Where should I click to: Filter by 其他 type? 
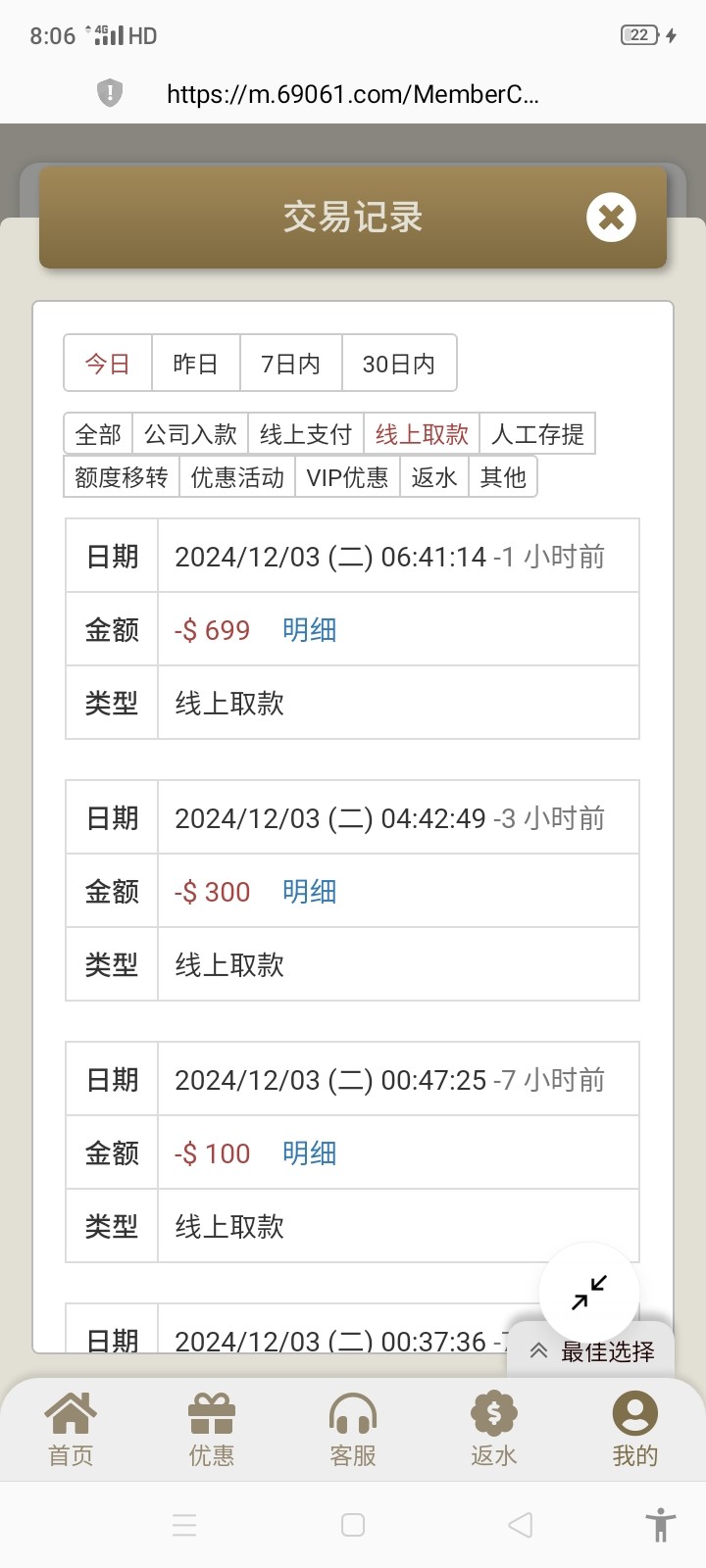pyautogui.click(x=503, y=477)
